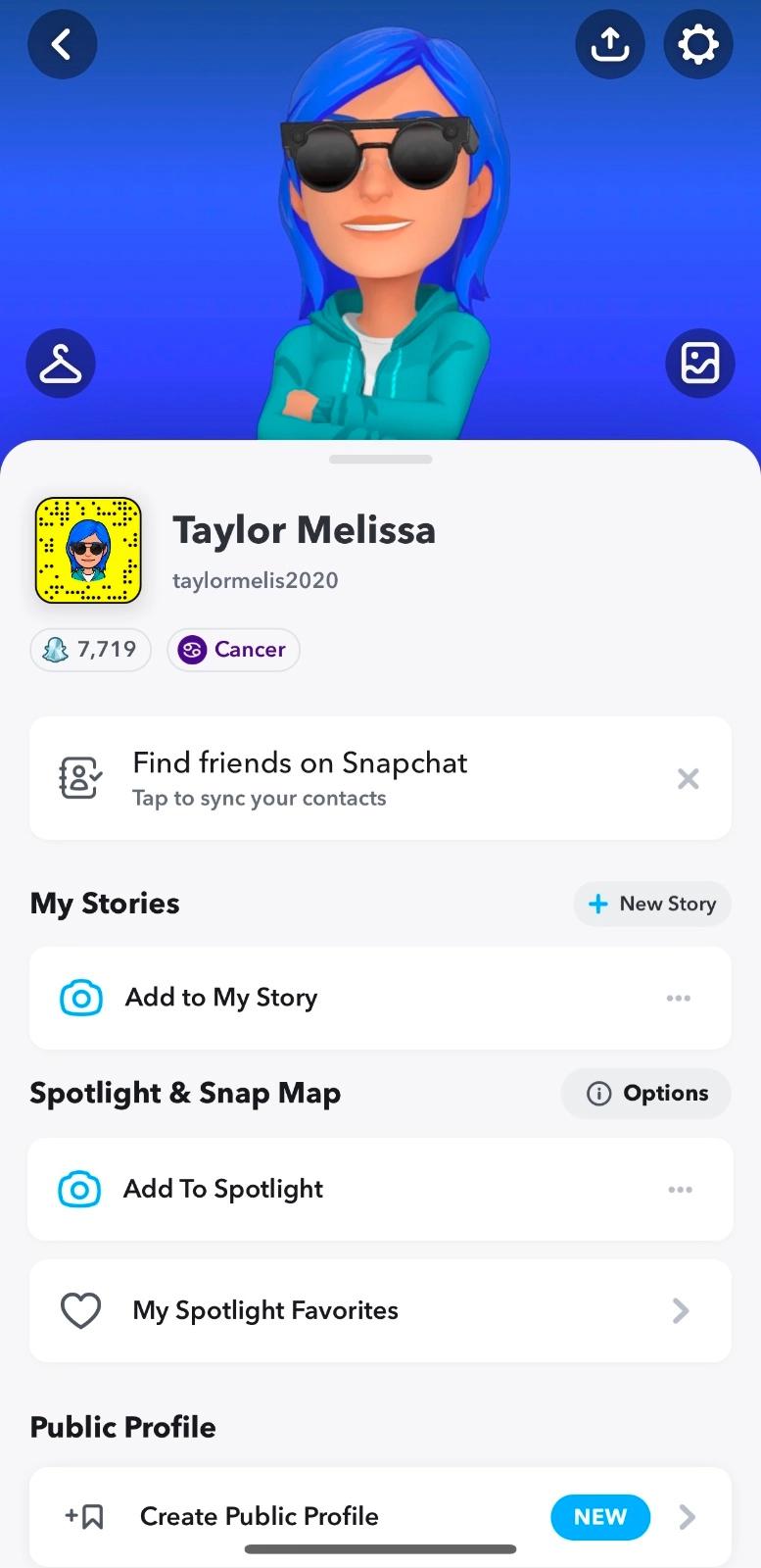Viewport: 761px width, 1568px height.
Task: Open the background image picker icon
Action: pyautogui.click(x=699, y=364)
